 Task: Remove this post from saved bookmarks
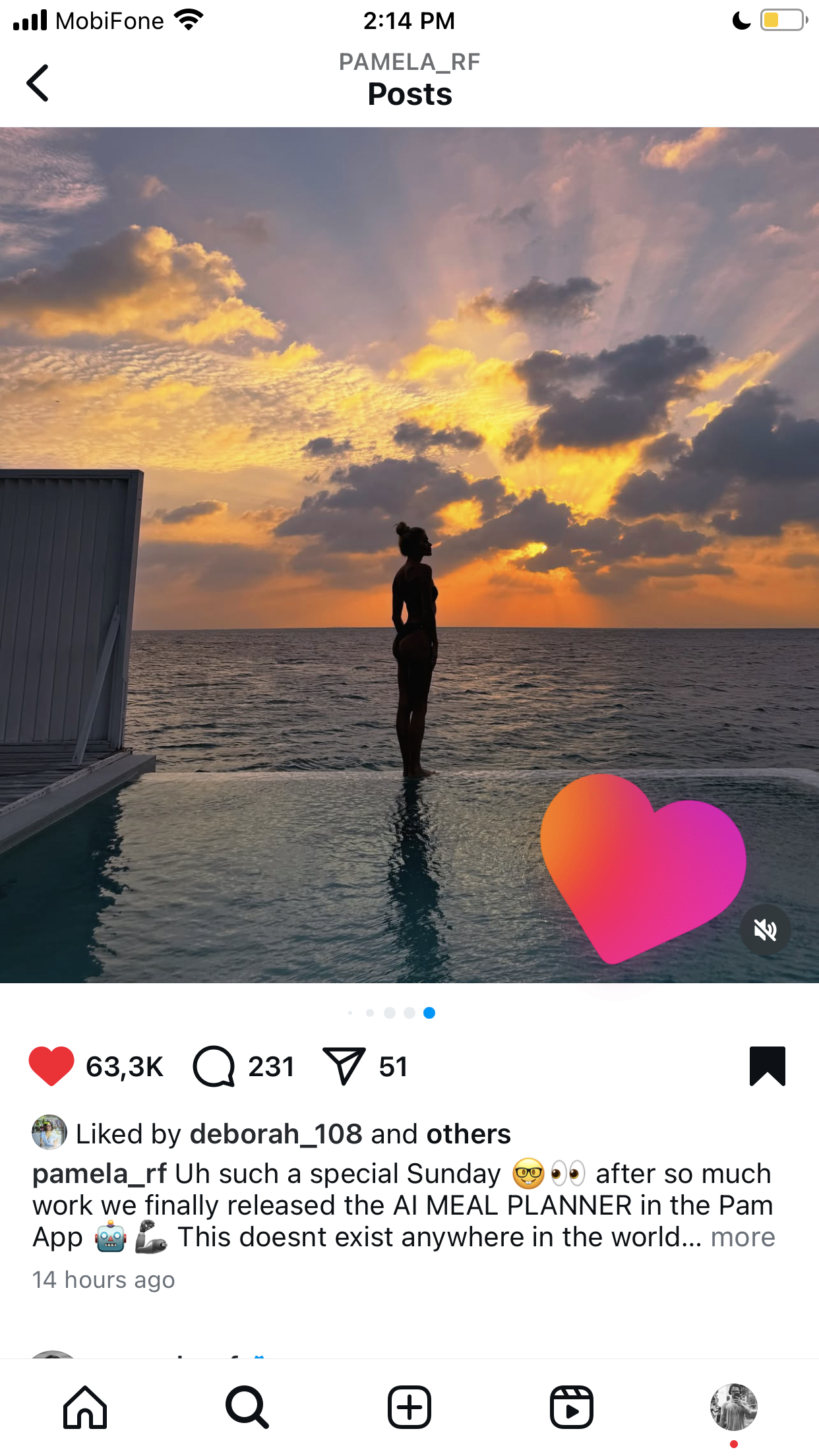768,1066
